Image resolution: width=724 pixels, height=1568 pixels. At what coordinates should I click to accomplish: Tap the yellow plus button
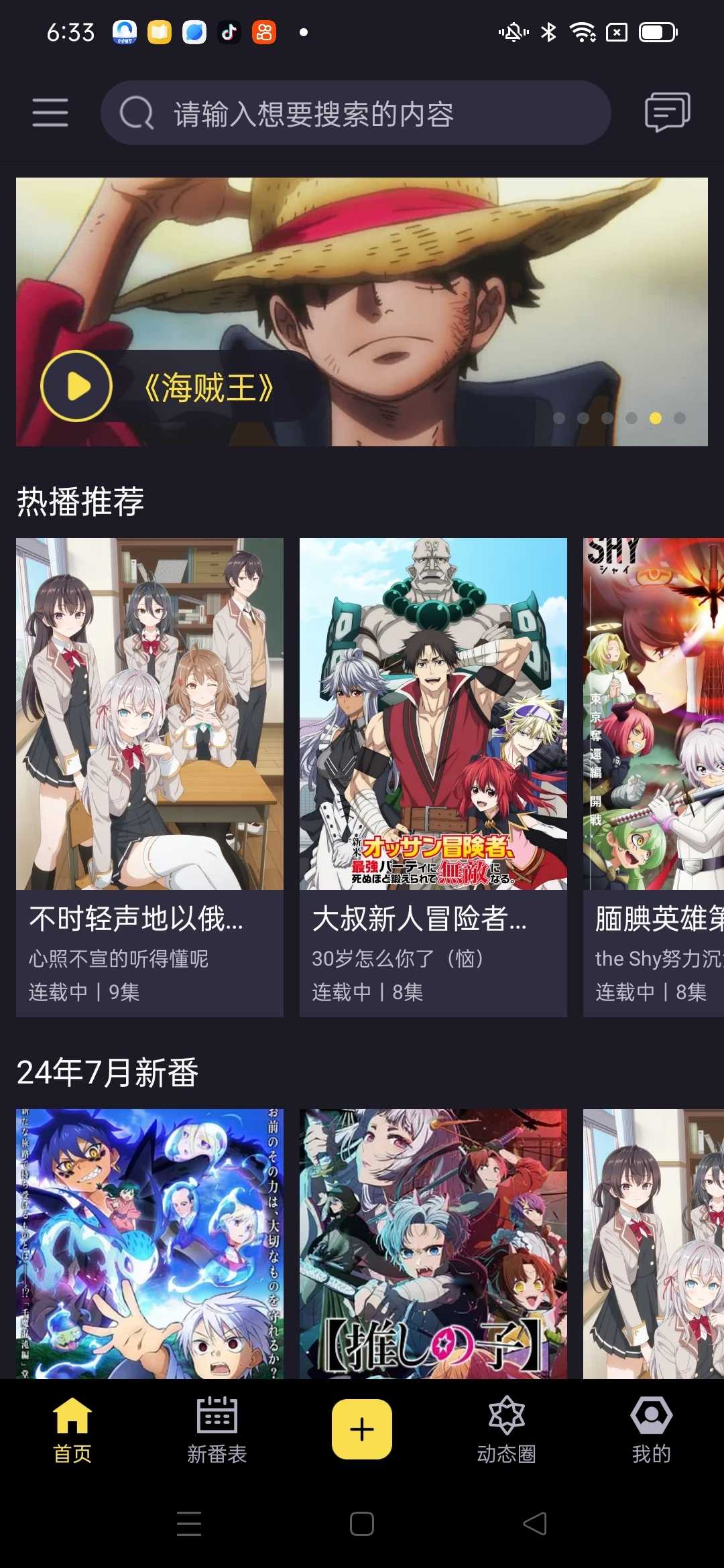click(x=362, y=1429)
